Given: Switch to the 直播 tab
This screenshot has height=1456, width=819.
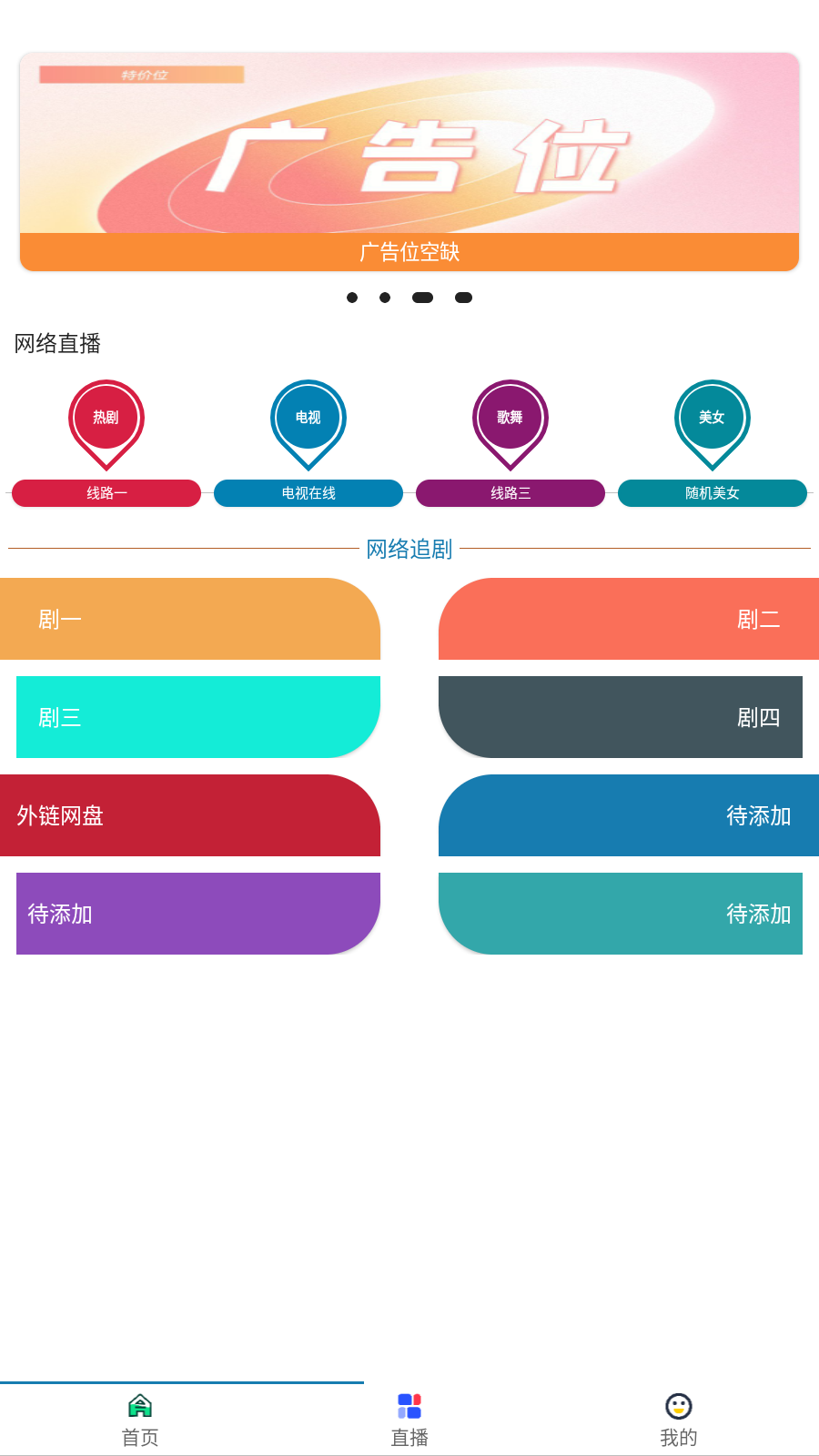Looking at the screenshot, I should coord(409,1420).
